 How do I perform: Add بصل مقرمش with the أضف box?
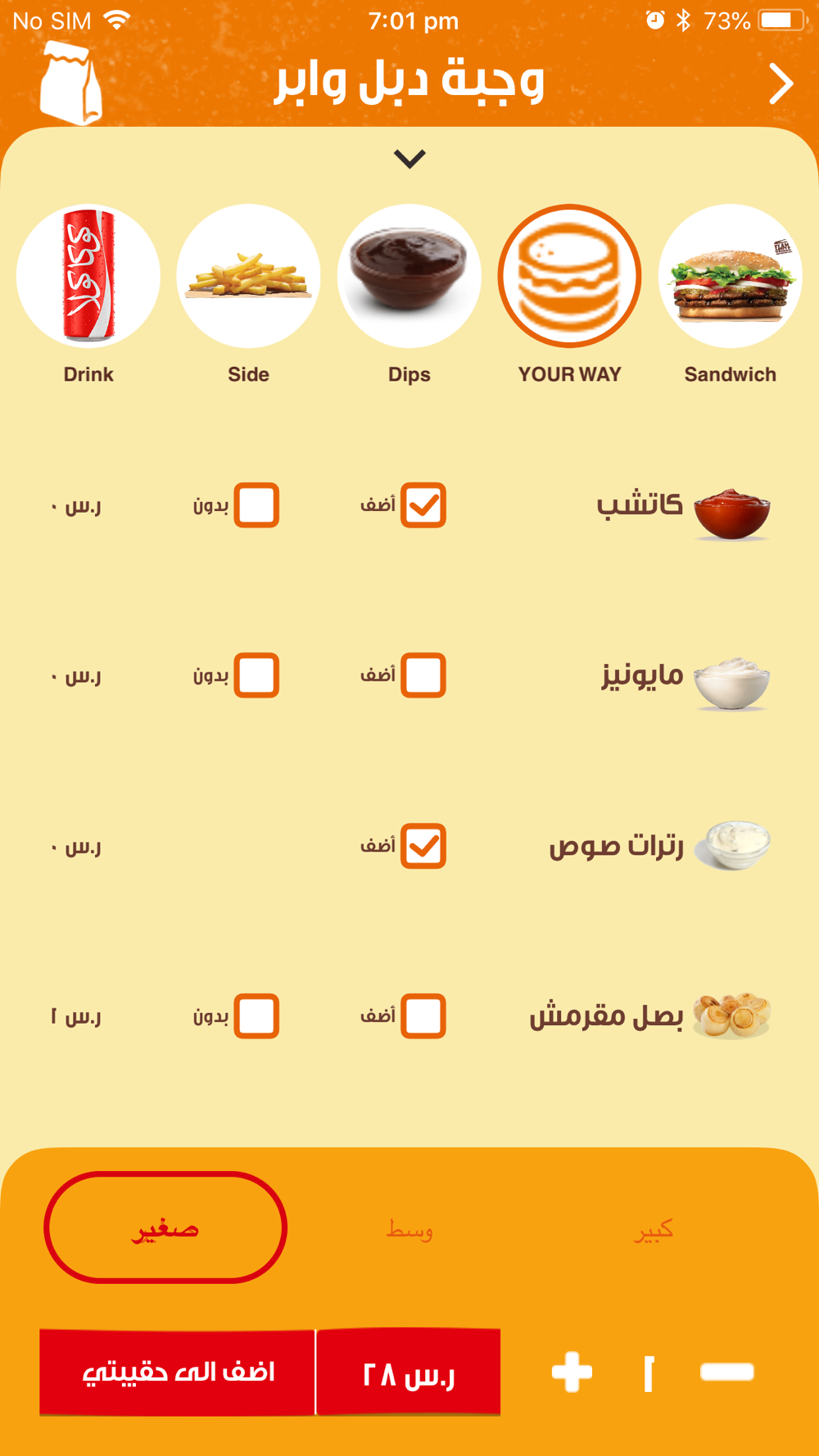(x=423, y=1015)
